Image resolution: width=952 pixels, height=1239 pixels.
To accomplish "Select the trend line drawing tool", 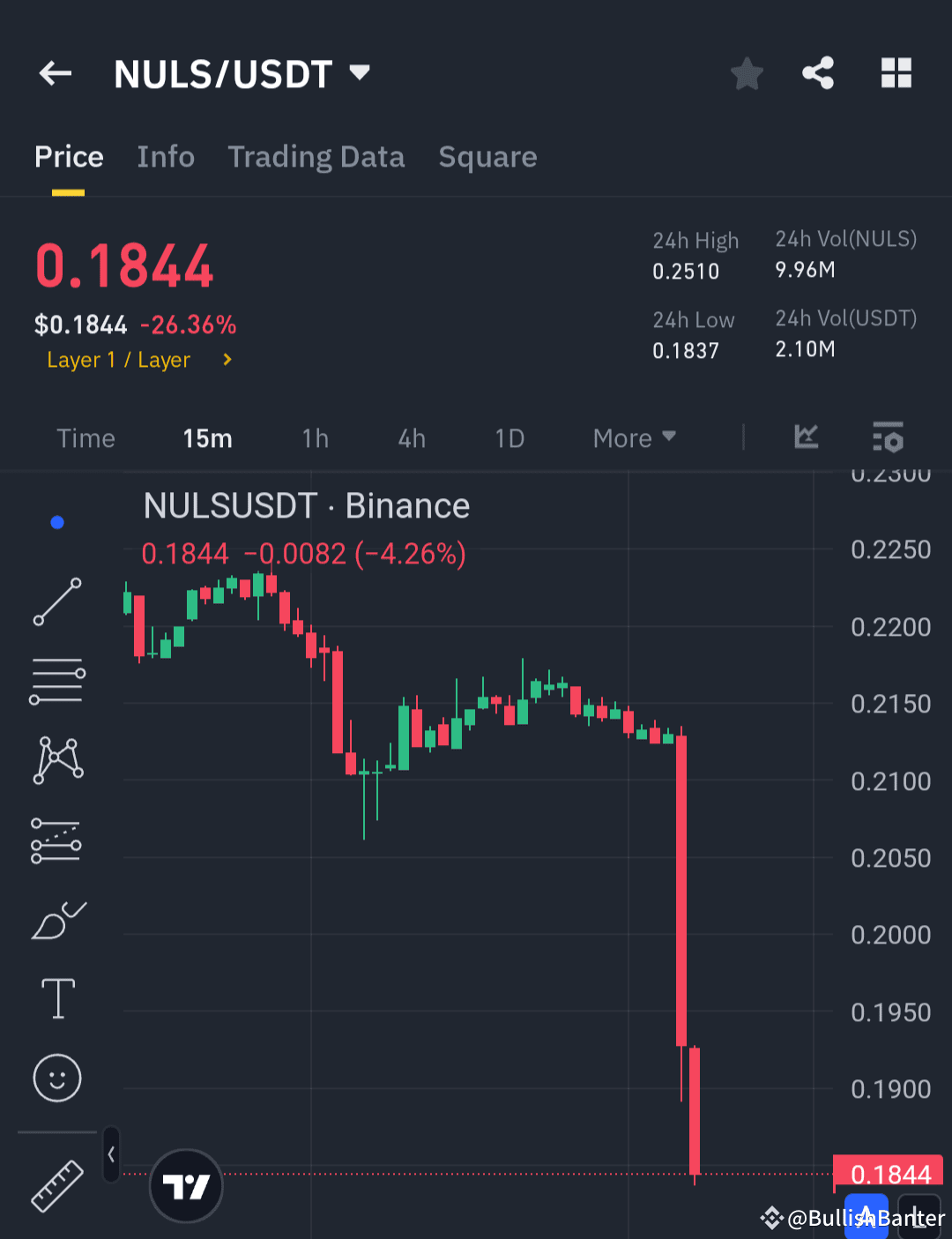I will point(56,602).
